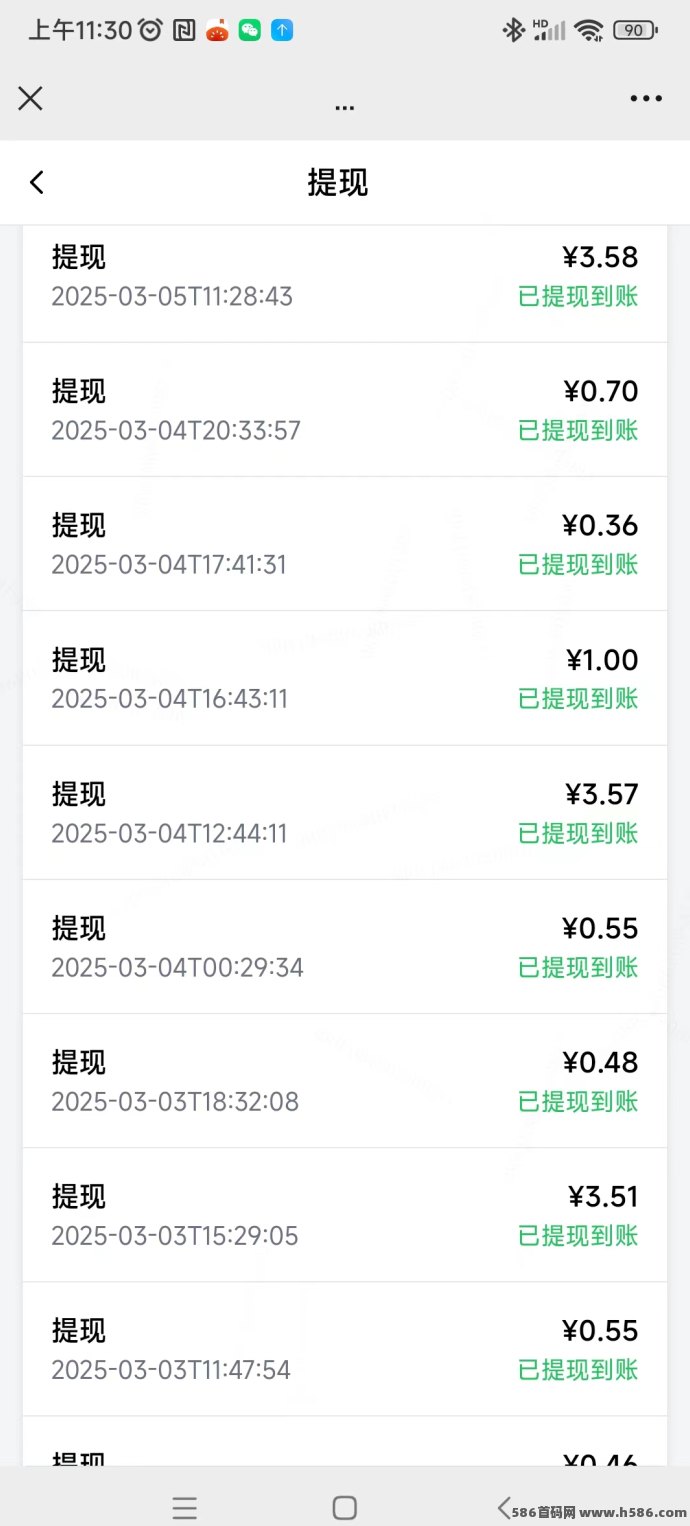Open the recent apps view
690x1526 pixels.
point(184,1508)
